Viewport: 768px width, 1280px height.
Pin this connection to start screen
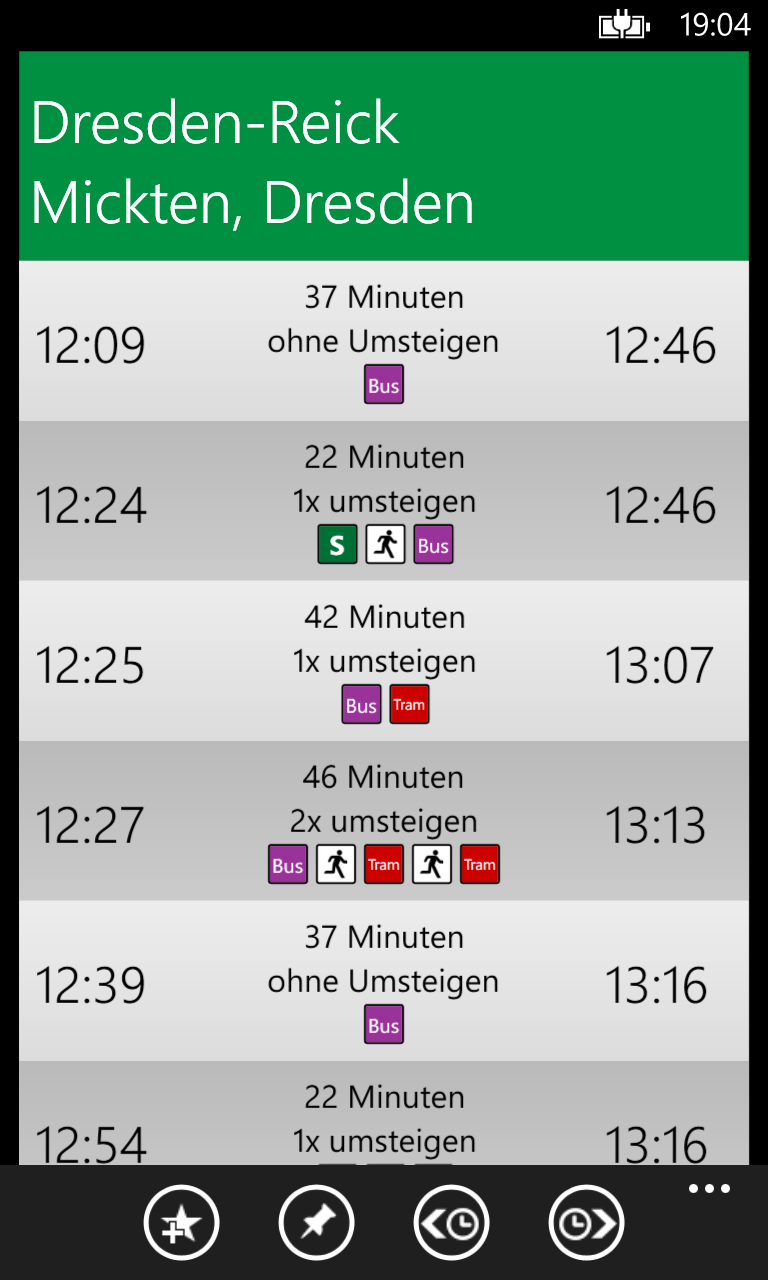point(316,1223)
